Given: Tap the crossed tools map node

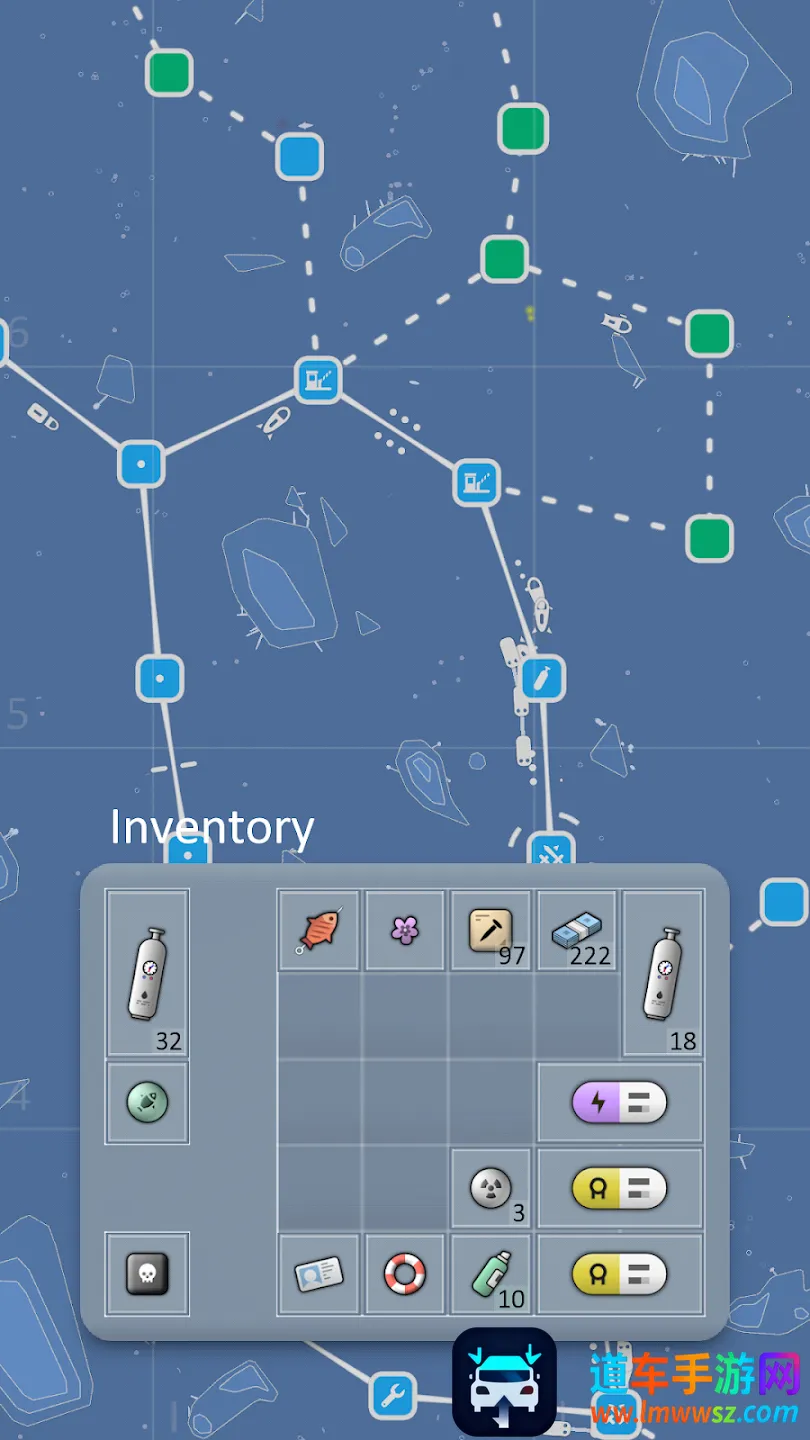Looking at the screenshot, I should coord(551,853).
